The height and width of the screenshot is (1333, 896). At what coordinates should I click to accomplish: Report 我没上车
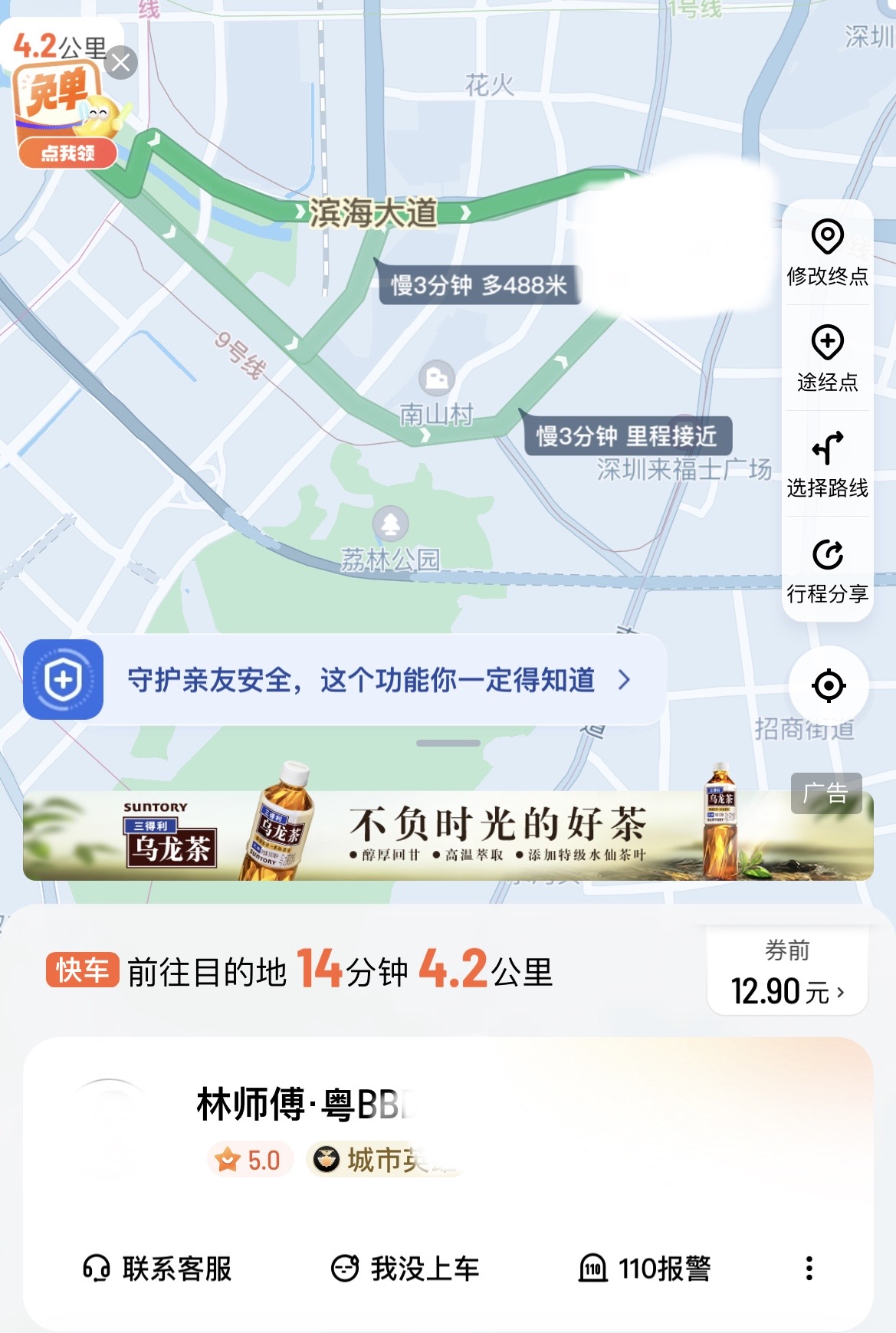[x=405, y=1269]
